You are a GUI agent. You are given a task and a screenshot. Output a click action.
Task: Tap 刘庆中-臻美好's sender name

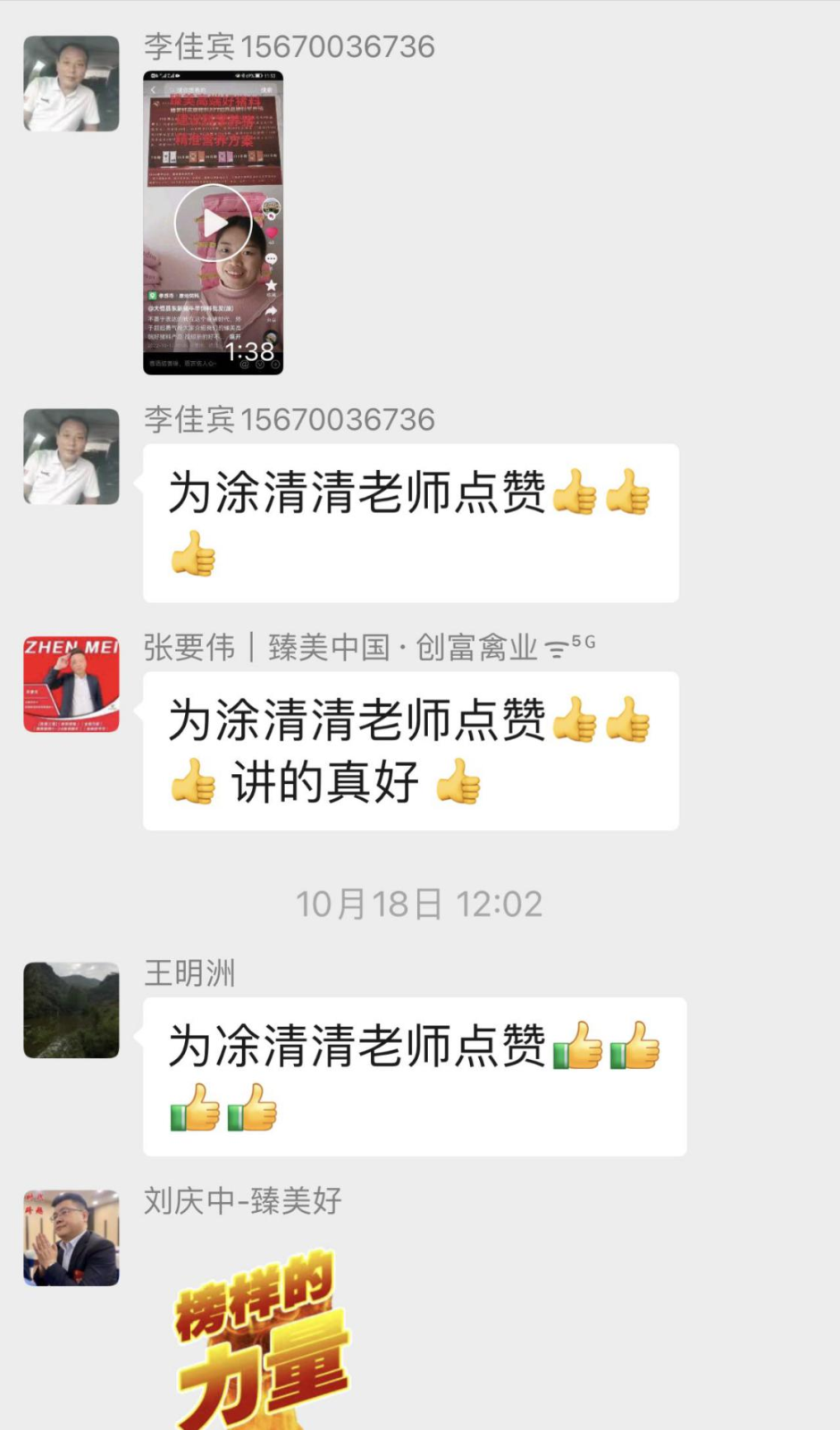[241, 1202]
